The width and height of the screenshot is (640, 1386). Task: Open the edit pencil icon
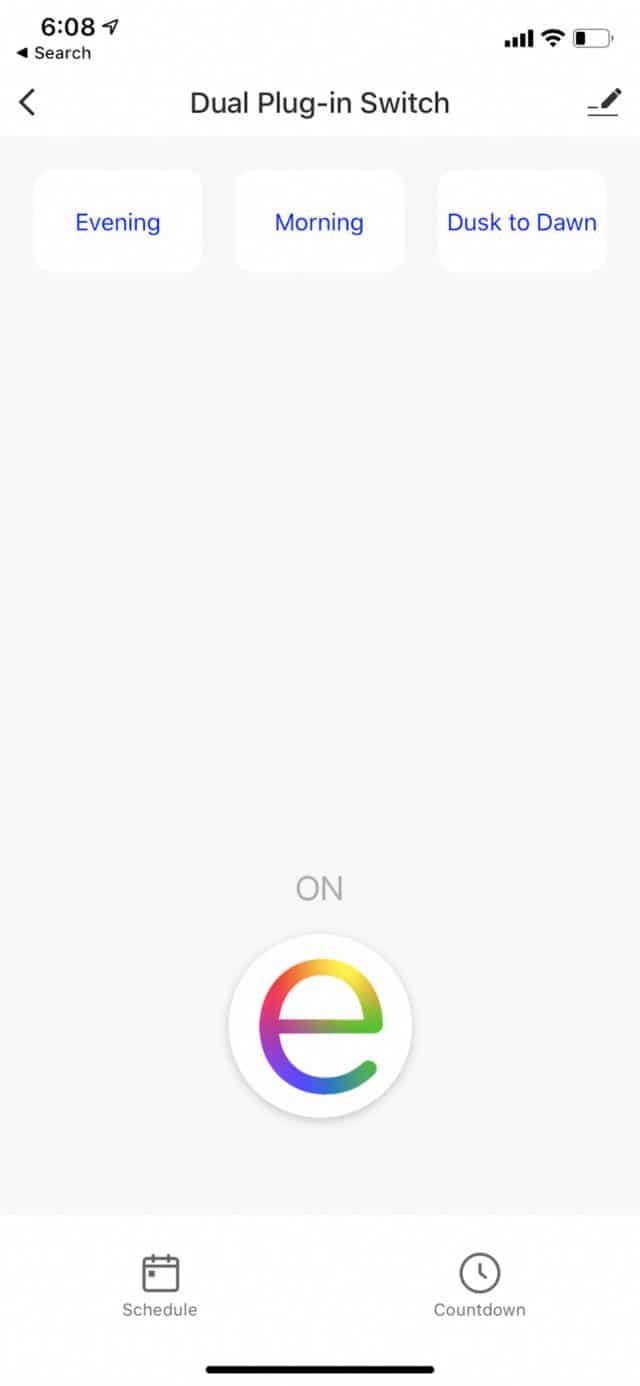pyautogui.click(x=604, y=102)
